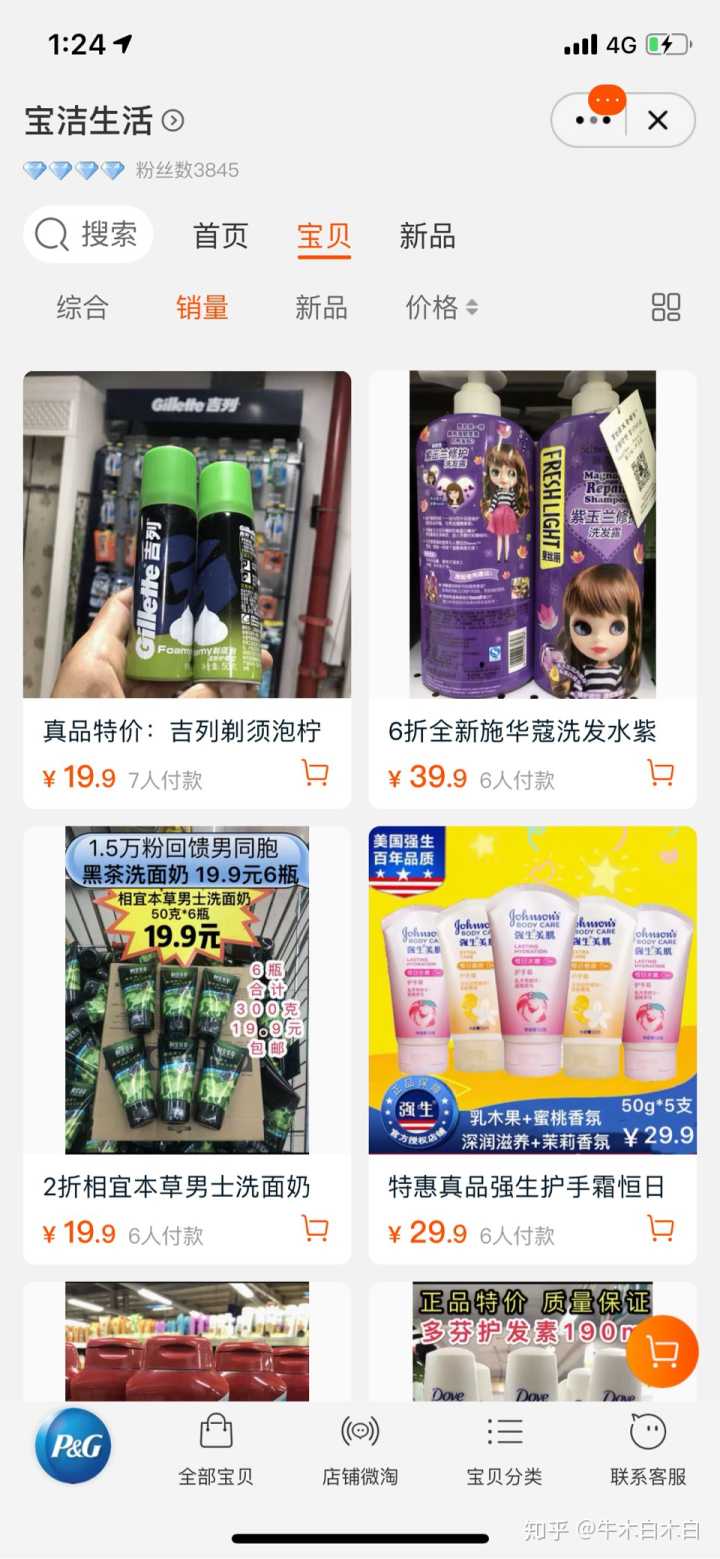Contact support via 联系客服
The width and height of the screenshot is (720, 1559).
coord(648,1450)
